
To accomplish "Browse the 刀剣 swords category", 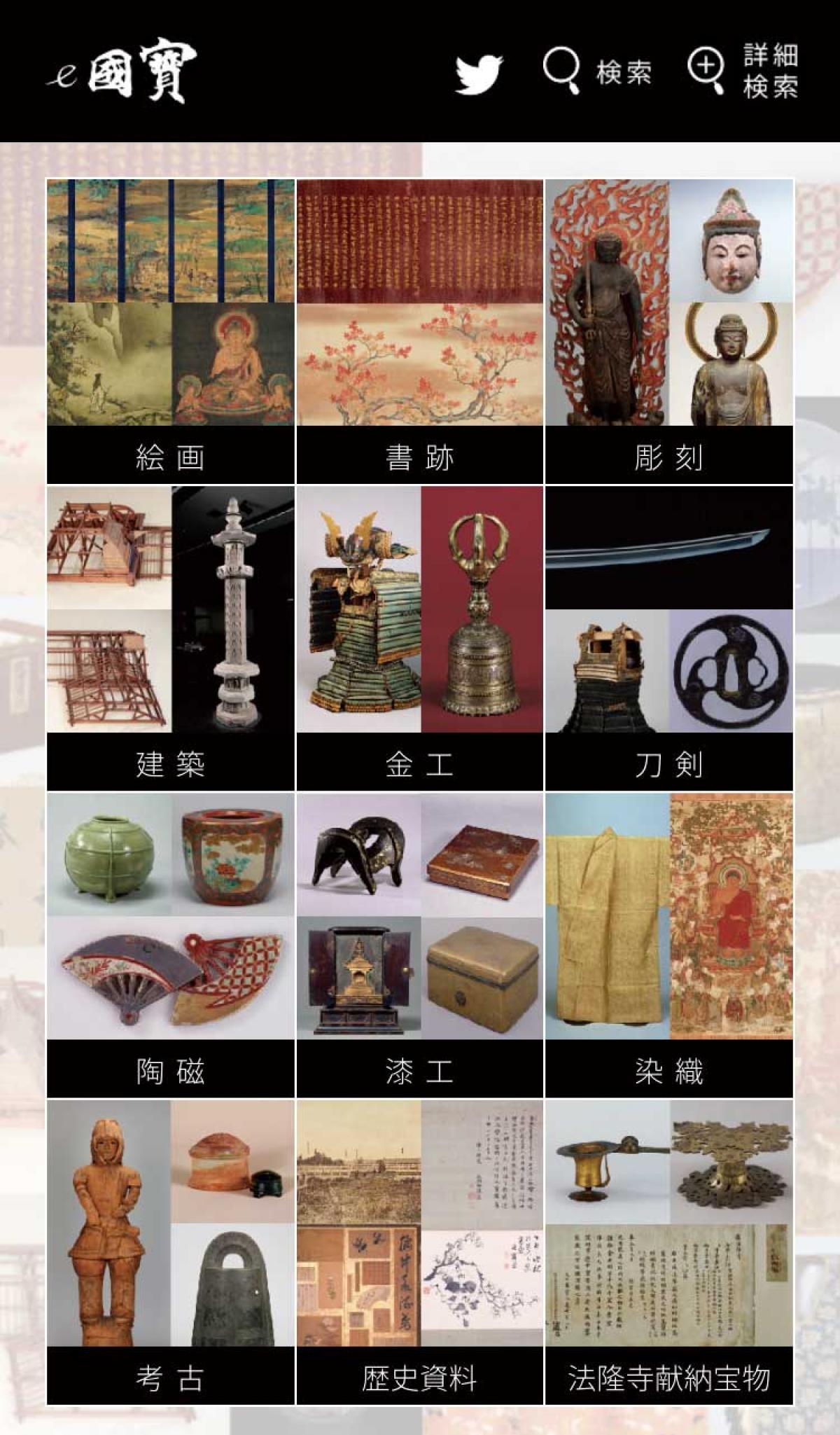I will click(668, 638).
